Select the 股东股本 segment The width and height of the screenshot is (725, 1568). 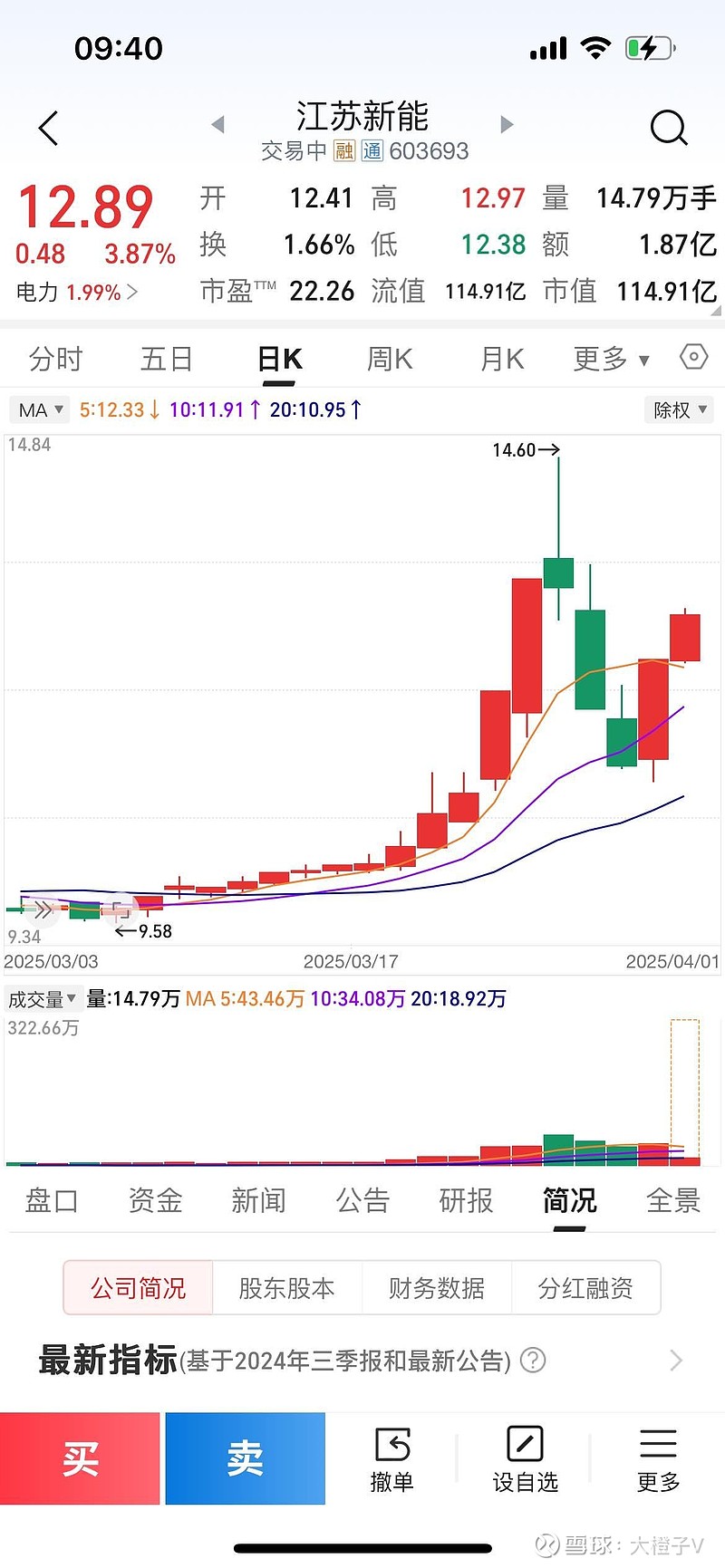[286, 1288]
